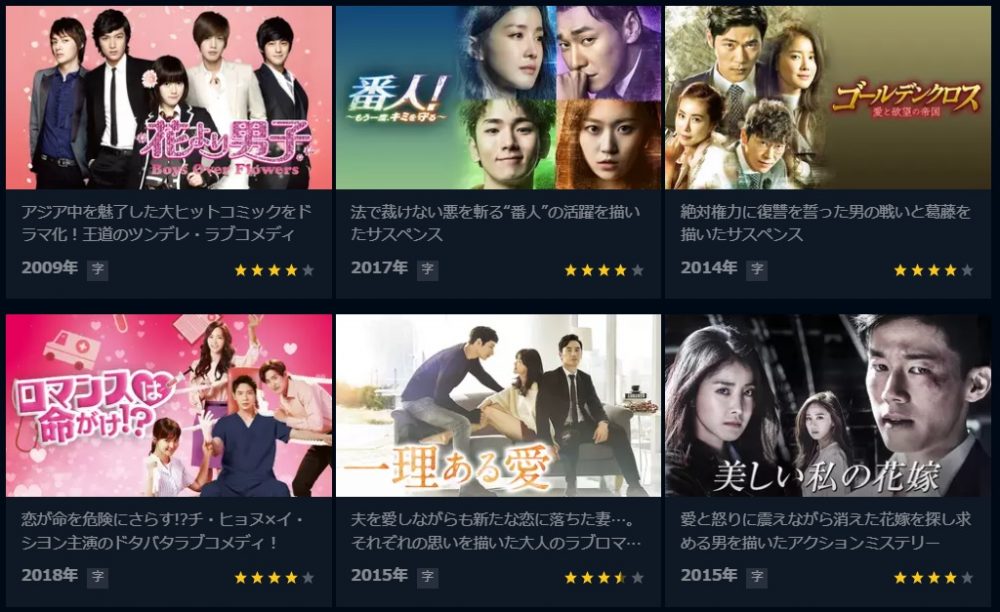Open the ロマンスは命がけ!? drama card
The height and width of the screenshot is (612, 1000).
[169, 405]
